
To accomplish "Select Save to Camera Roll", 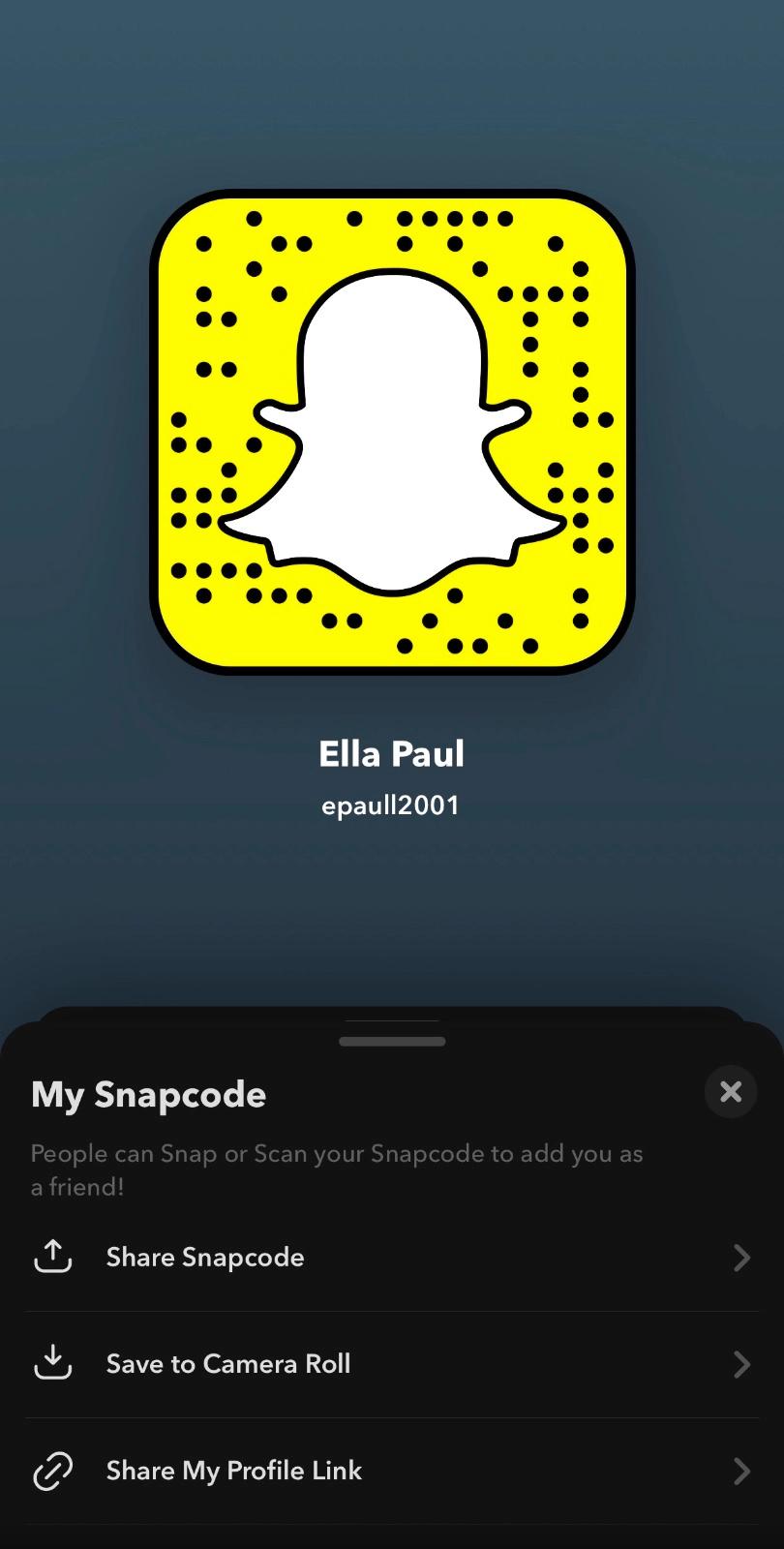I will tap(391, 1364).
